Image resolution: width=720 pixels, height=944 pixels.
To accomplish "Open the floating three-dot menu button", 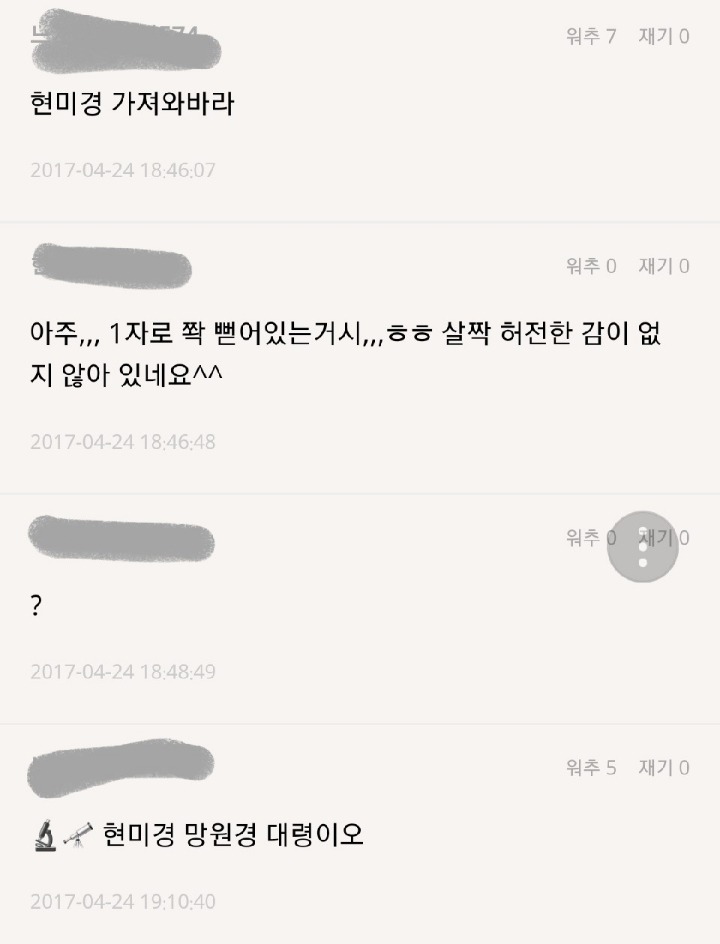I will pos(643,547).
